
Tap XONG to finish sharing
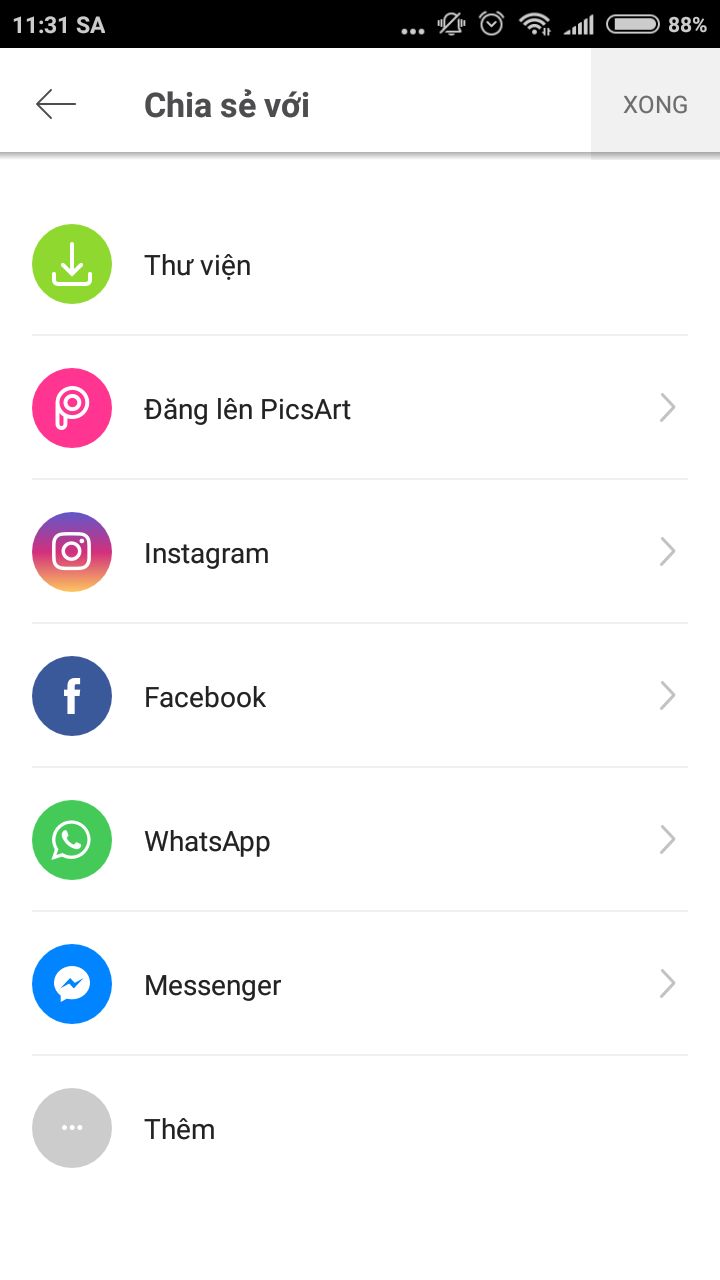point(655,103)
